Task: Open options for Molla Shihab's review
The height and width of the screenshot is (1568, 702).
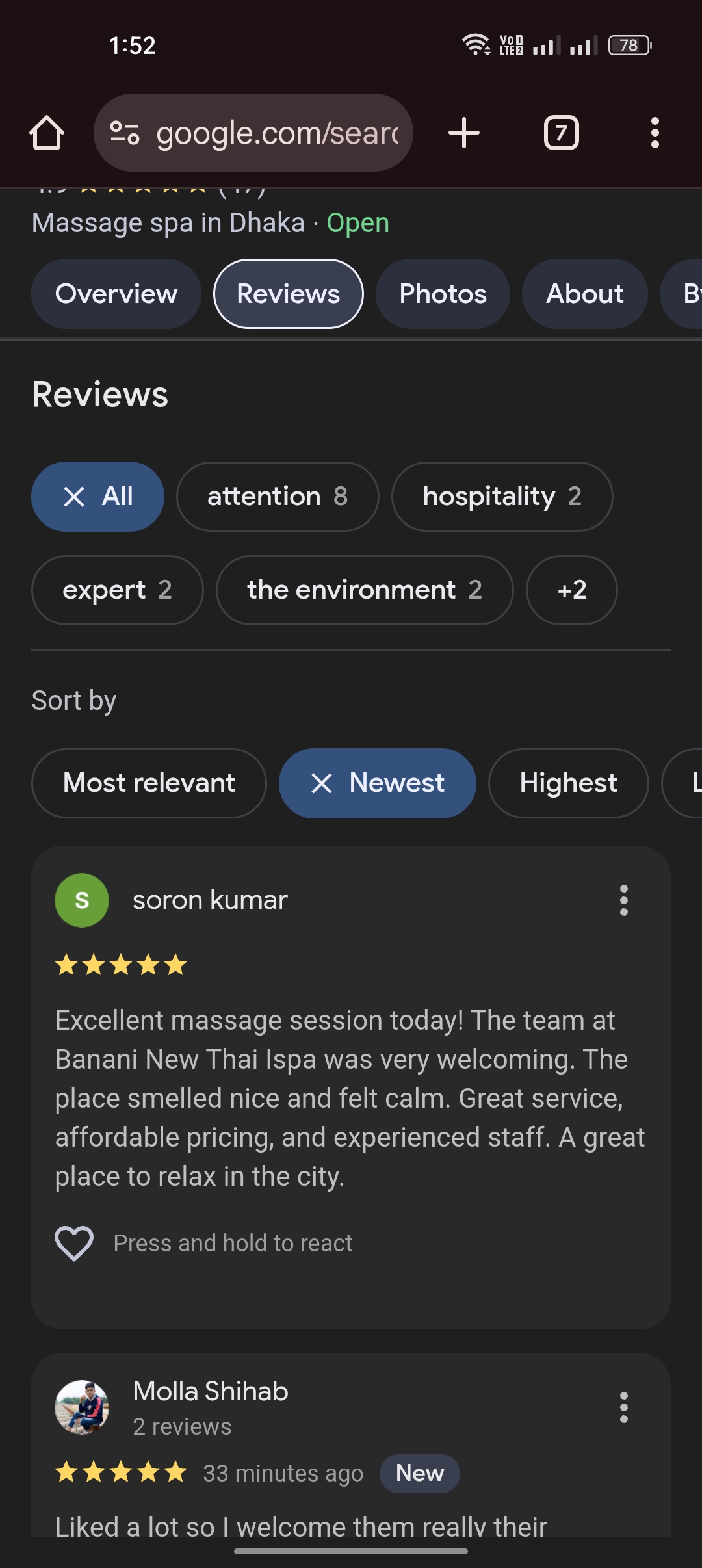Action: pos(623,1407)
